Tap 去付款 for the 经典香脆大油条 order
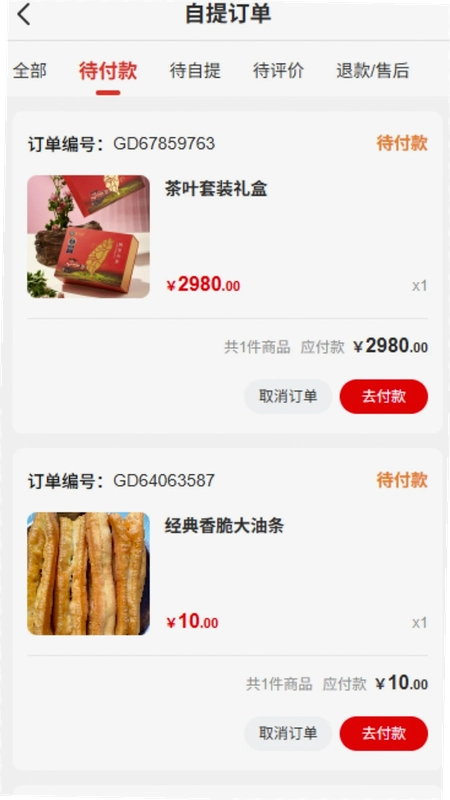 pos(384,733)
